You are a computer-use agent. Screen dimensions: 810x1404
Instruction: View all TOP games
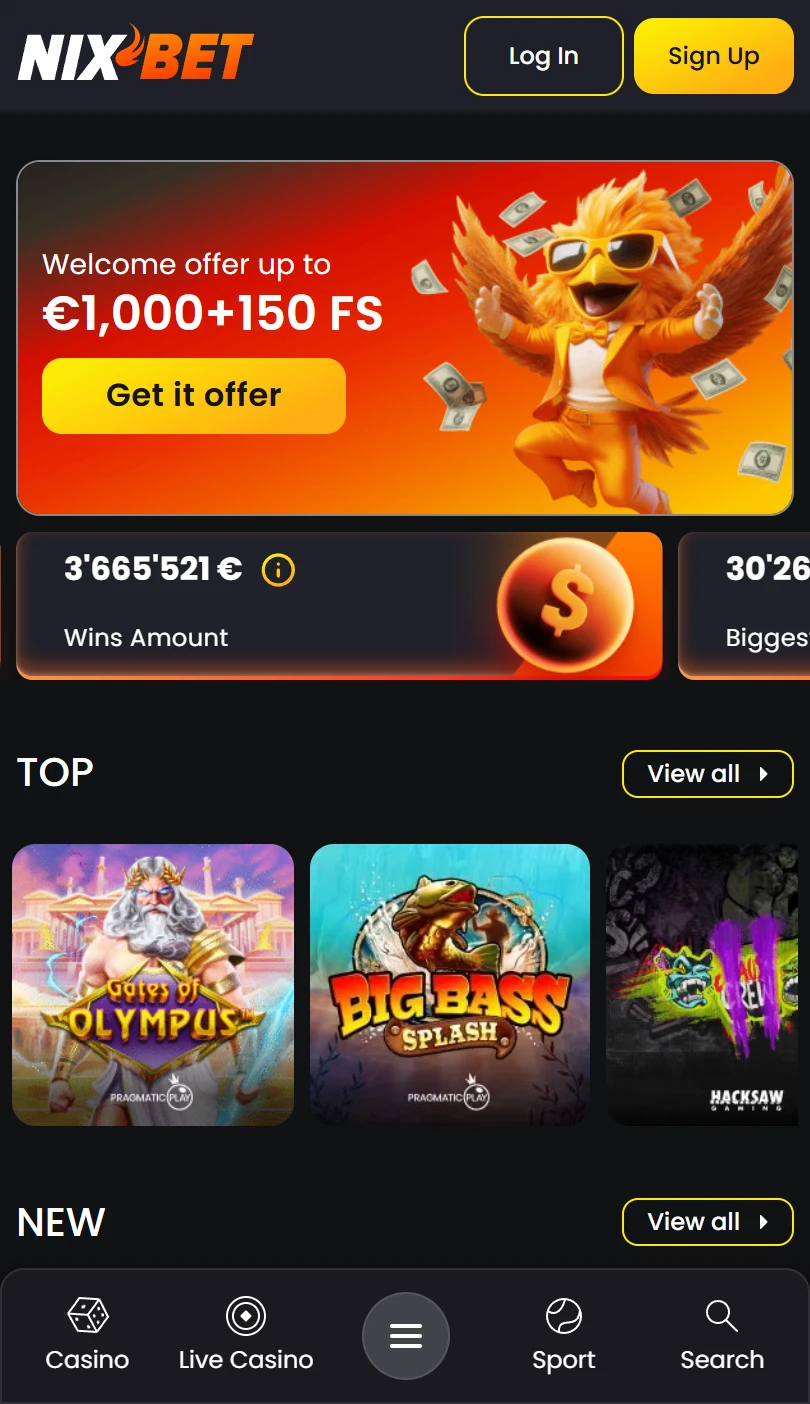point(708,774)
